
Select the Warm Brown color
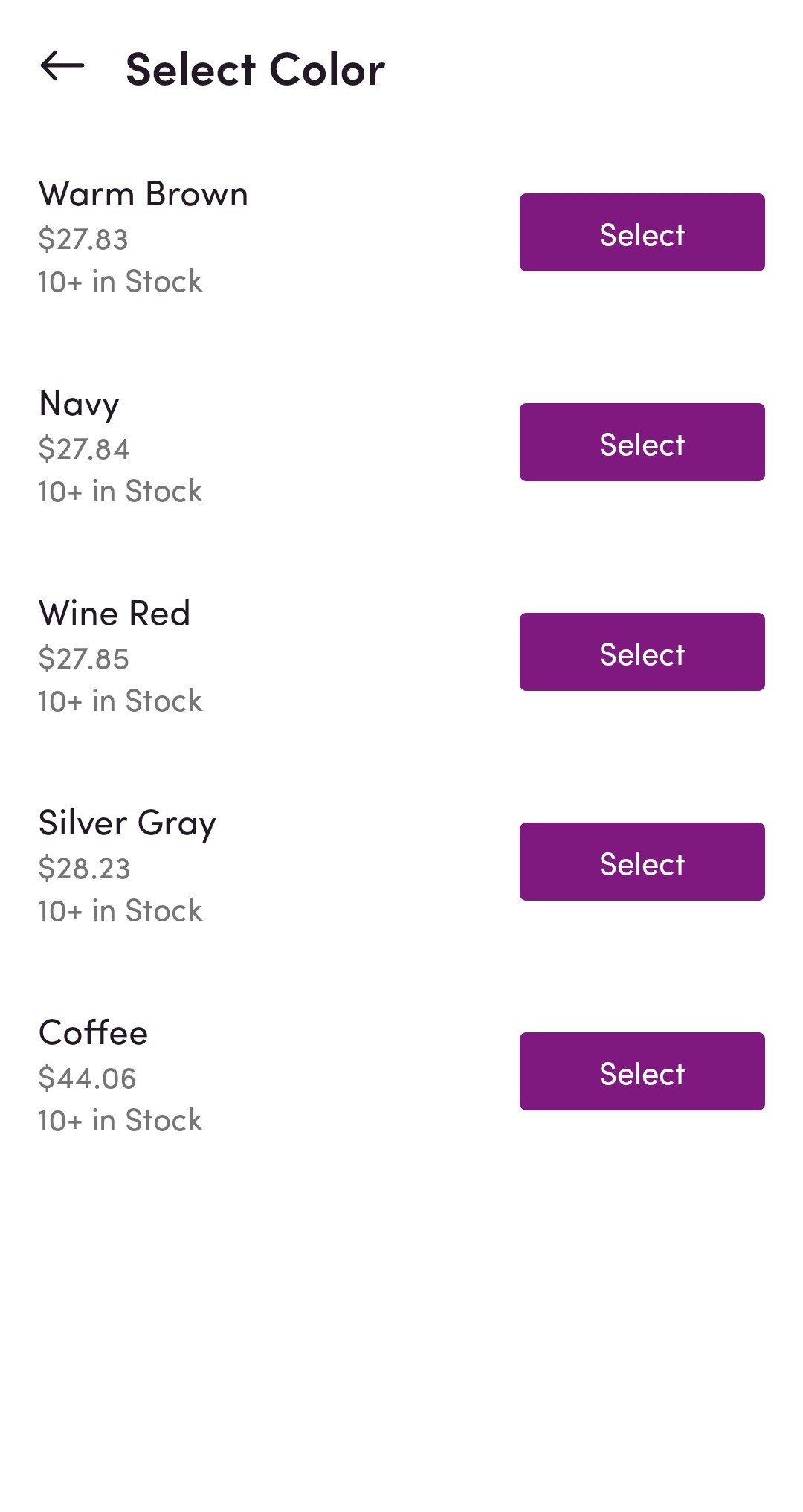(642, 232)
